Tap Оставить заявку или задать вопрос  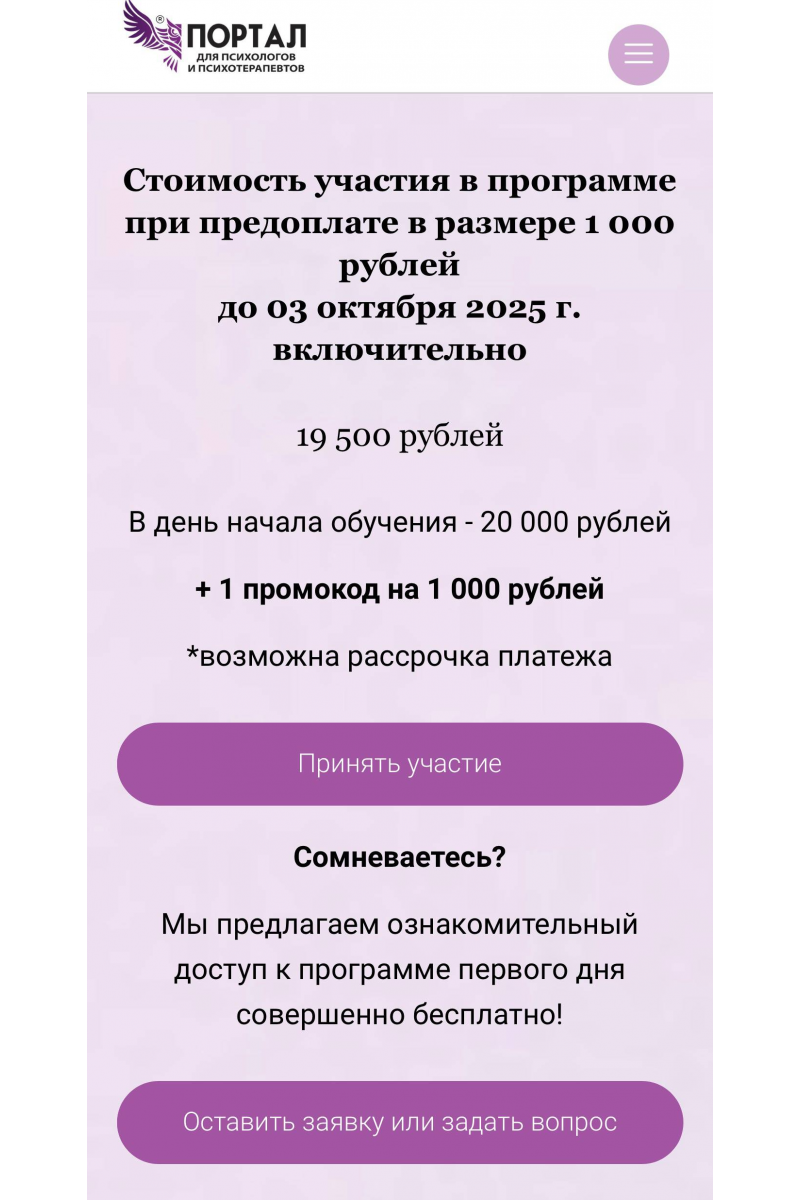(x=400, y=1122)
